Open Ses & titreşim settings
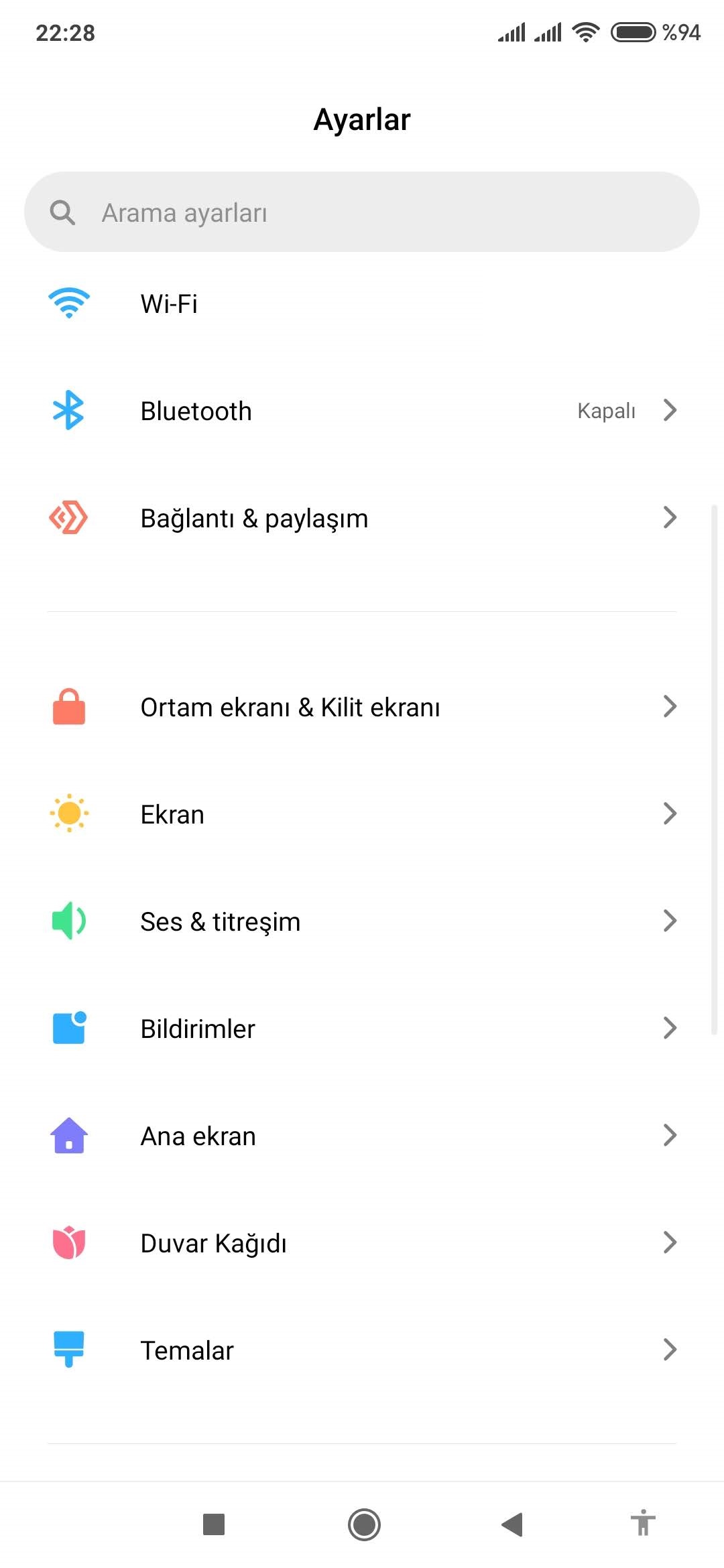Viewport: 724px width, 1568px height. (362, 921)
